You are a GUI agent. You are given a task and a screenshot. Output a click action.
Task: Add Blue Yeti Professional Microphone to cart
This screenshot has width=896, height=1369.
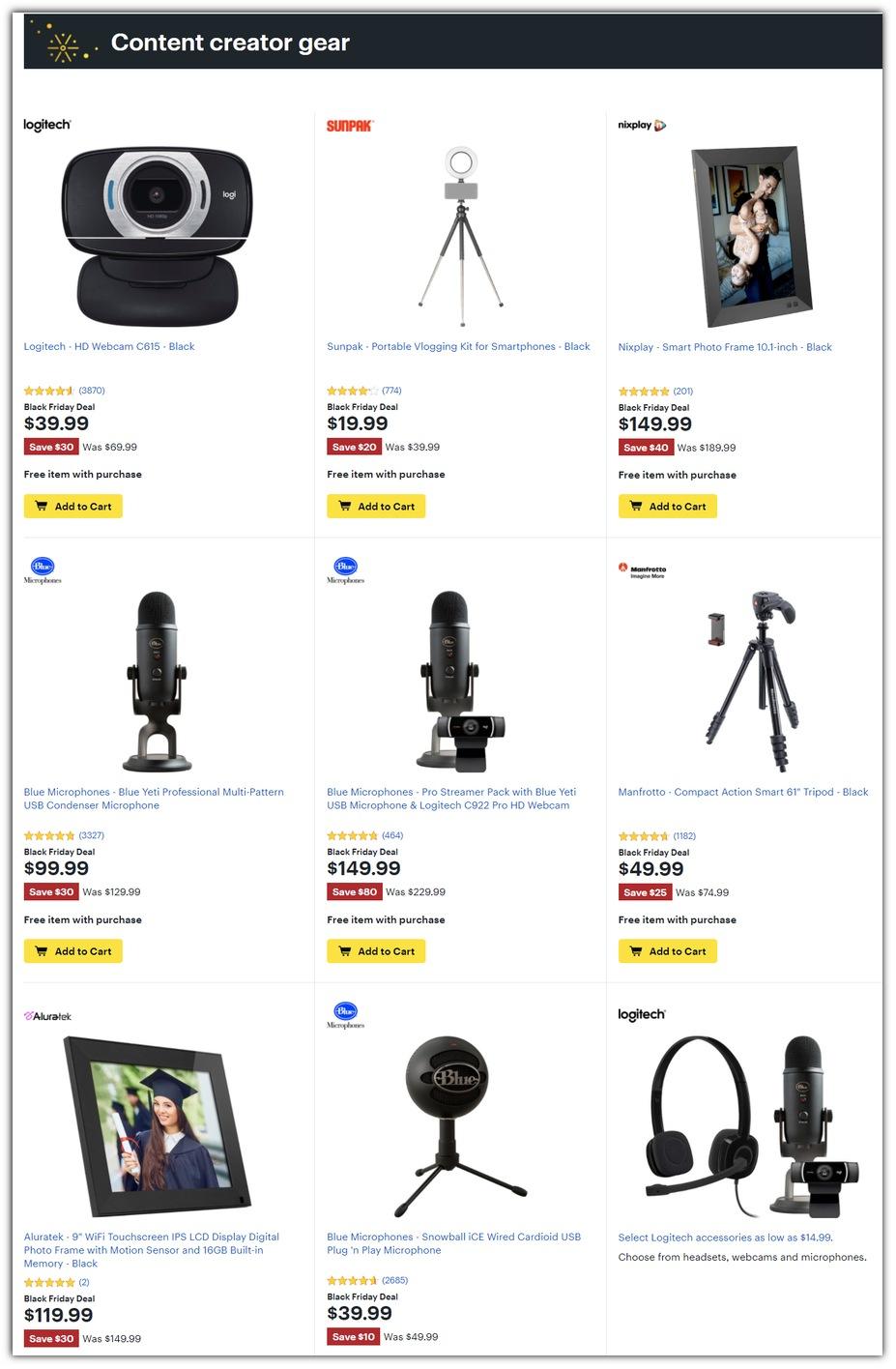73,951
